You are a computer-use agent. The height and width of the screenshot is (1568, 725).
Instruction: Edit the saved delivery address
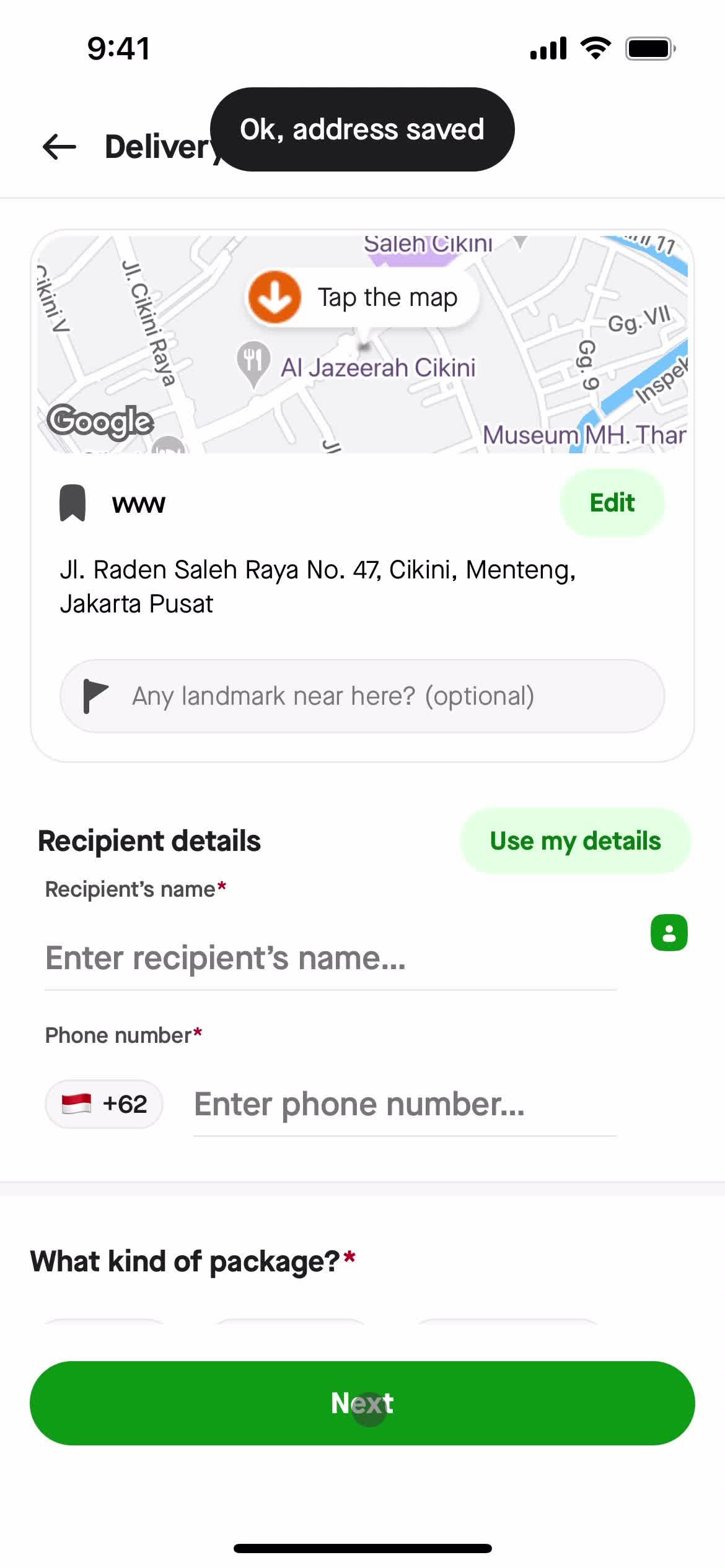pos(612,503)
